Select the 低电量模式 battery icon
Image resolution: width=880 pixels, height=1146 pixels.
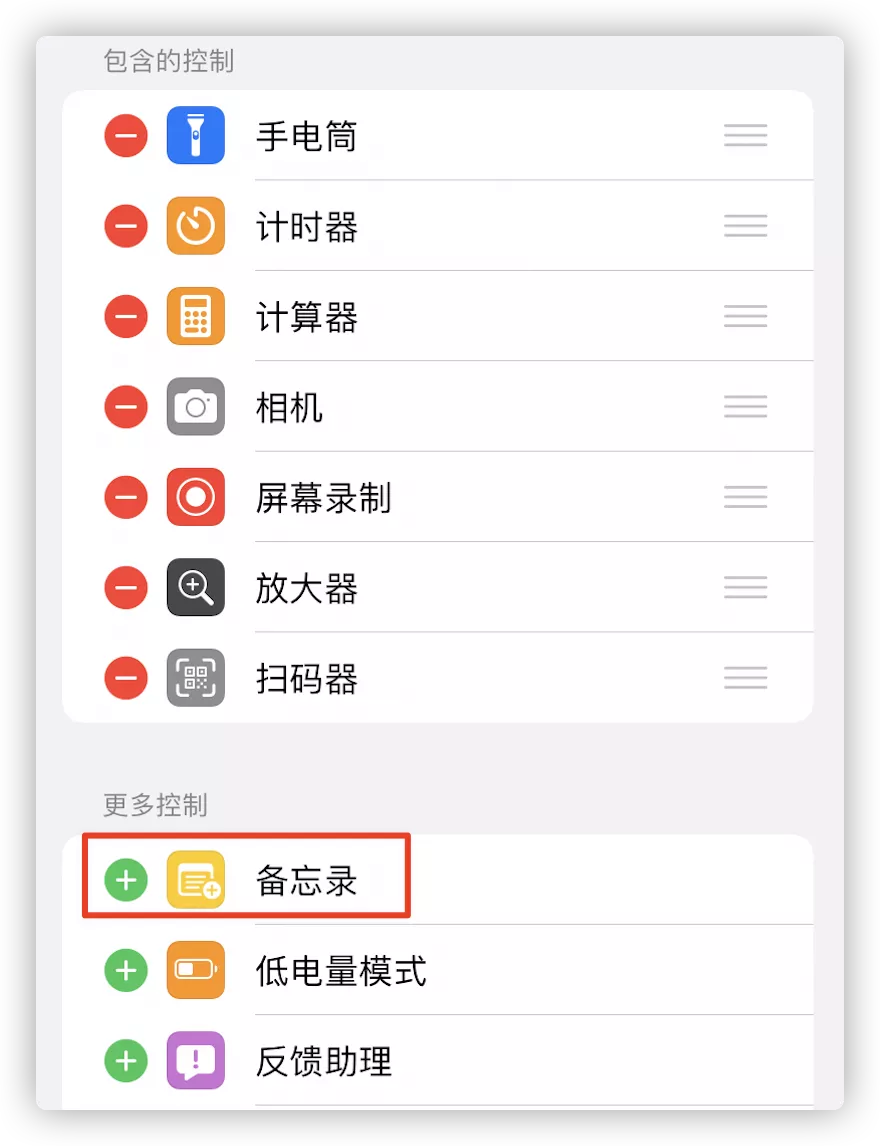[x=195, y=969]
